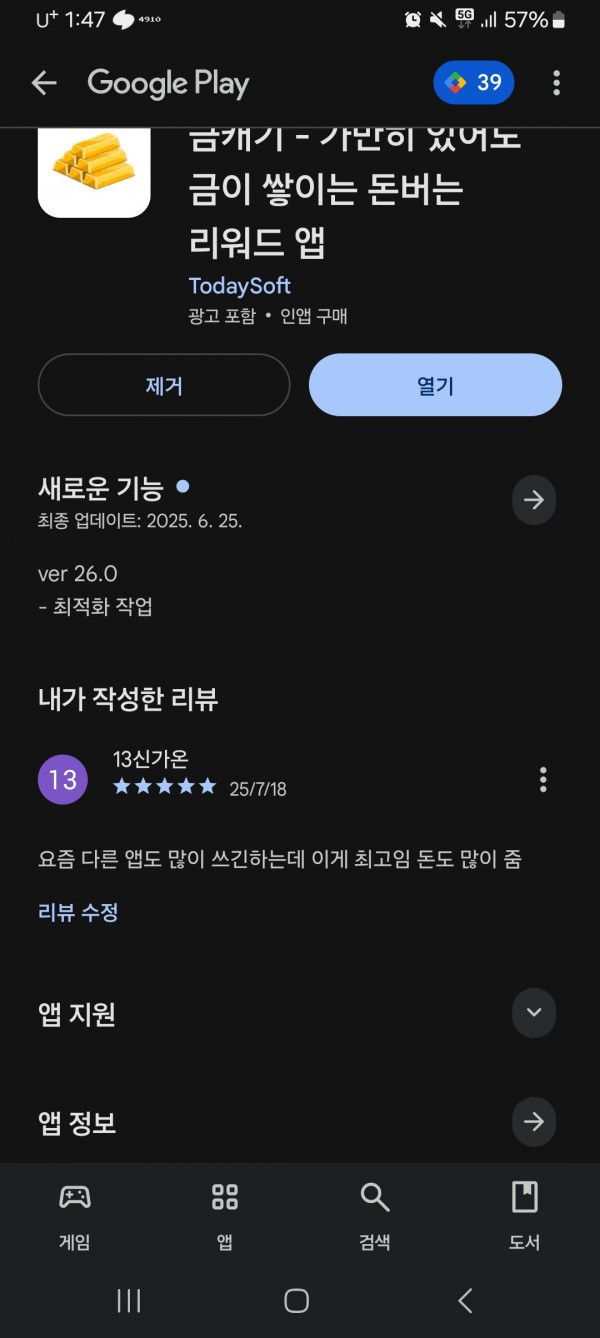Viewport: 600px width, 1338px height.
Task: Open the TodaySoft developer page
Action: coord(239,285)
